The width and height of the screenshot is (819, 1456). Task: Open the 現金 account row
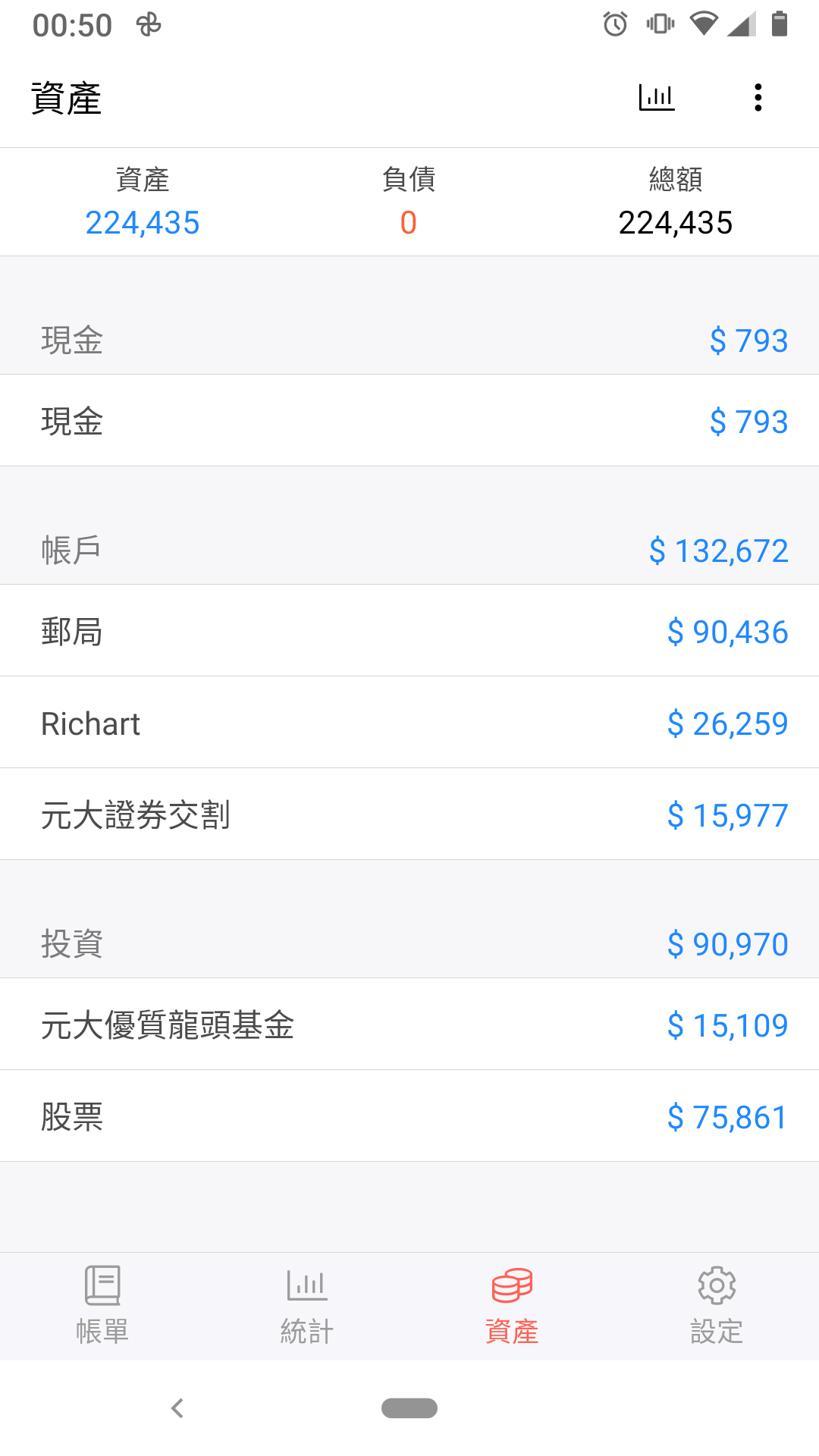pyautogui.click(x=409, y=421)
